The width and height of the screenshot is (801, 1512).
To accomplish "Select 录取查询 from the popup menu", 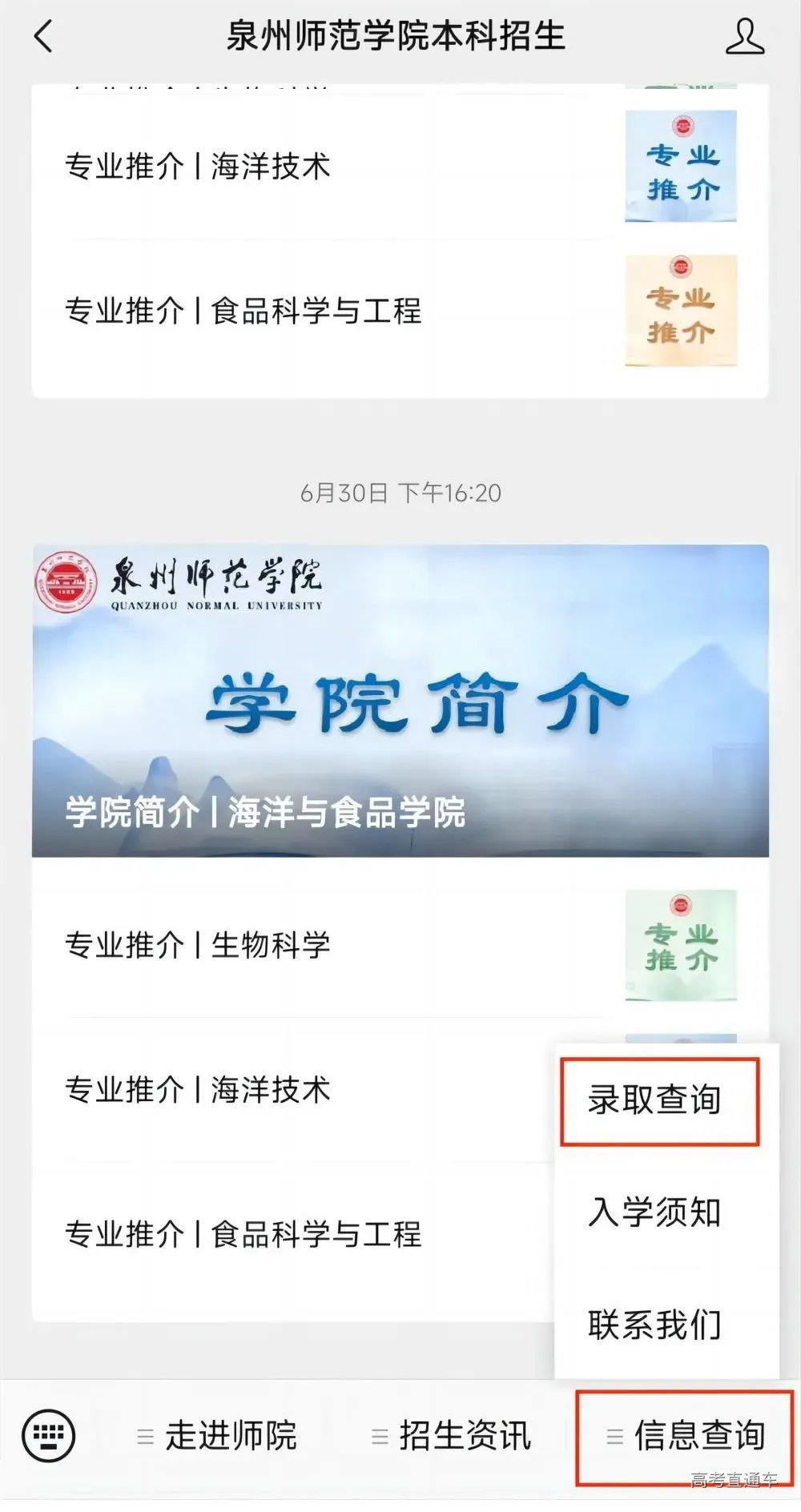I will [658, 1101].
